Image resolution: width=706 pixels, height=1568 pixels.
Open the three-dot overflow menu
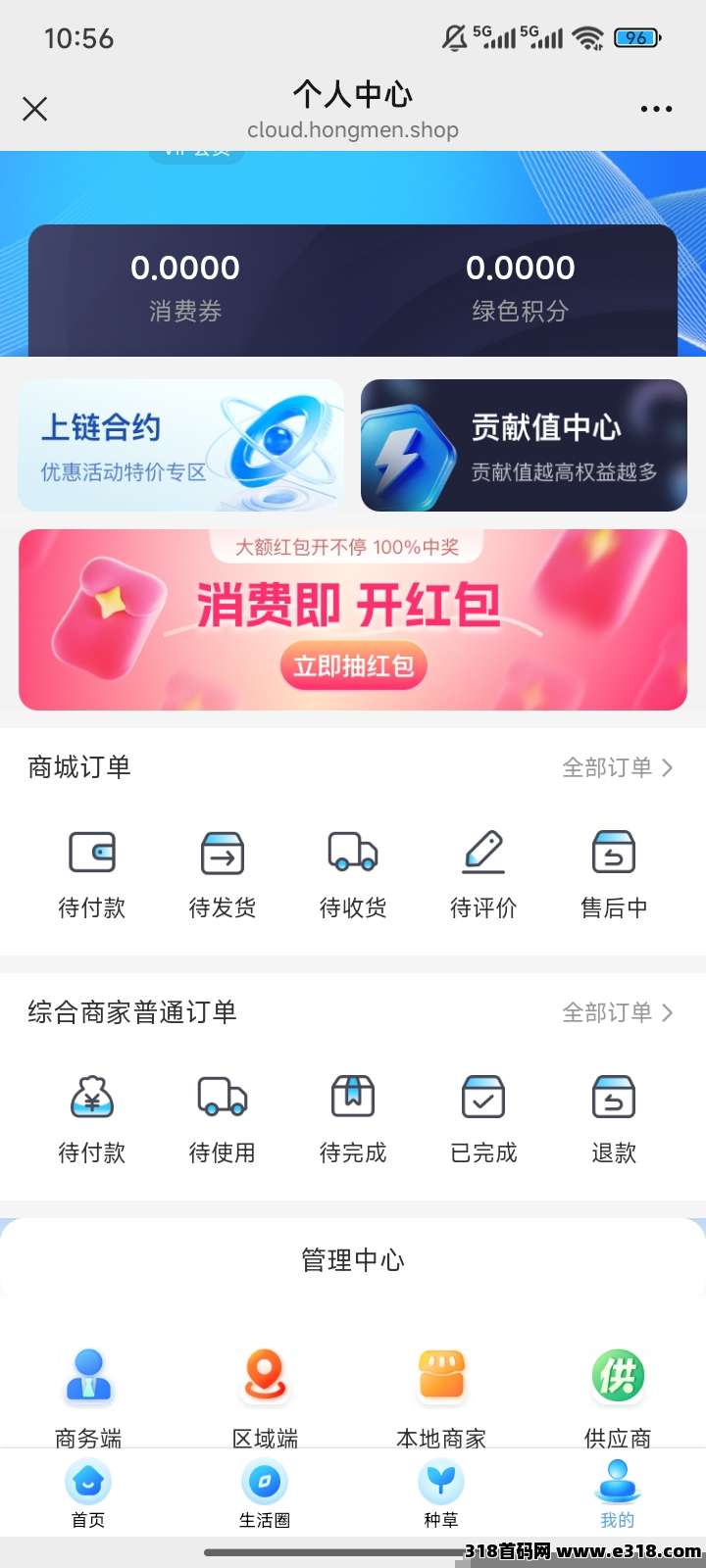(656, 109)
